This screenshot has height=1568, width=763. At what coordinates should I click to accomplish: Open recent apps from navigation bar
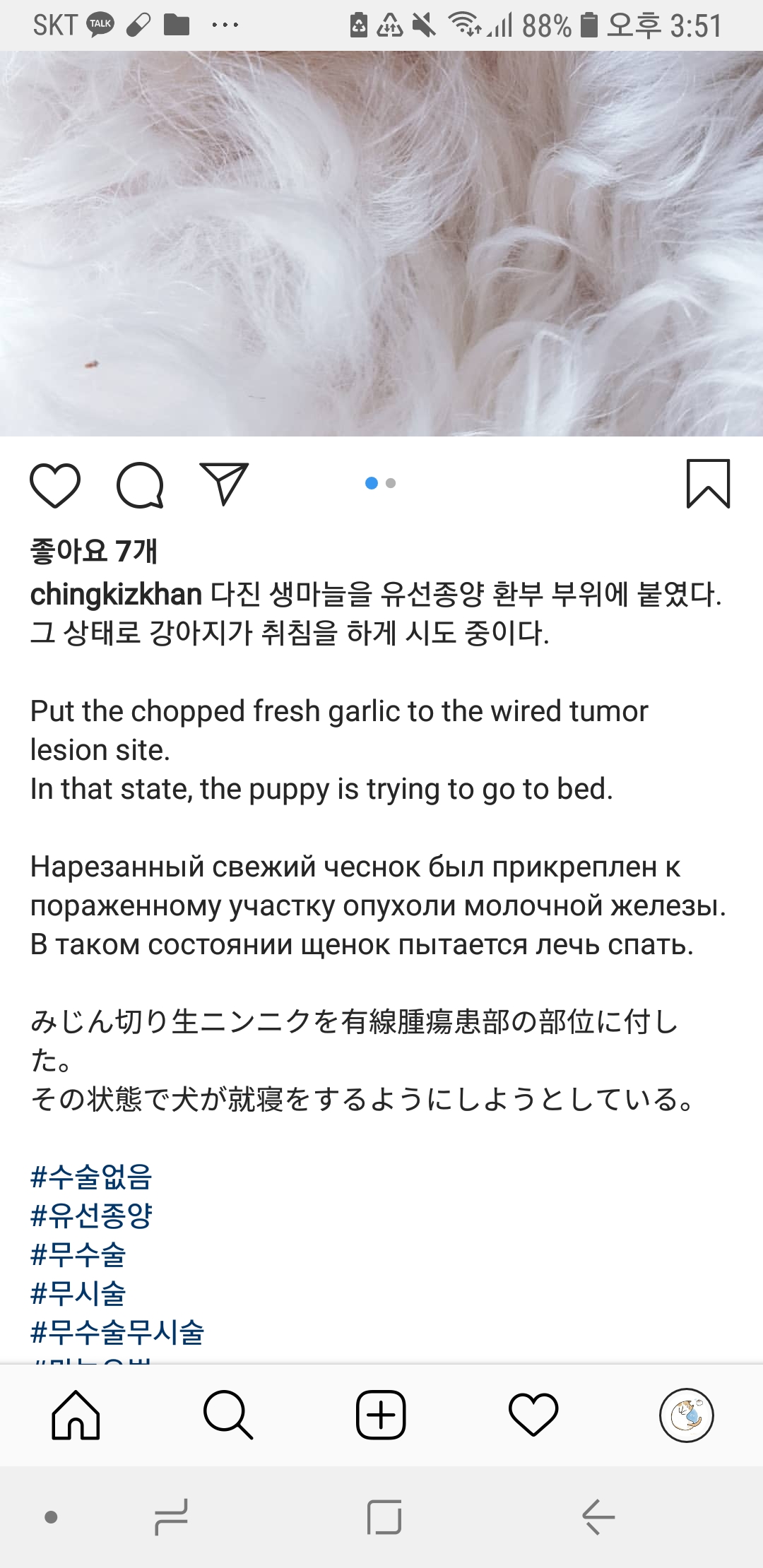coord(172,1516)
